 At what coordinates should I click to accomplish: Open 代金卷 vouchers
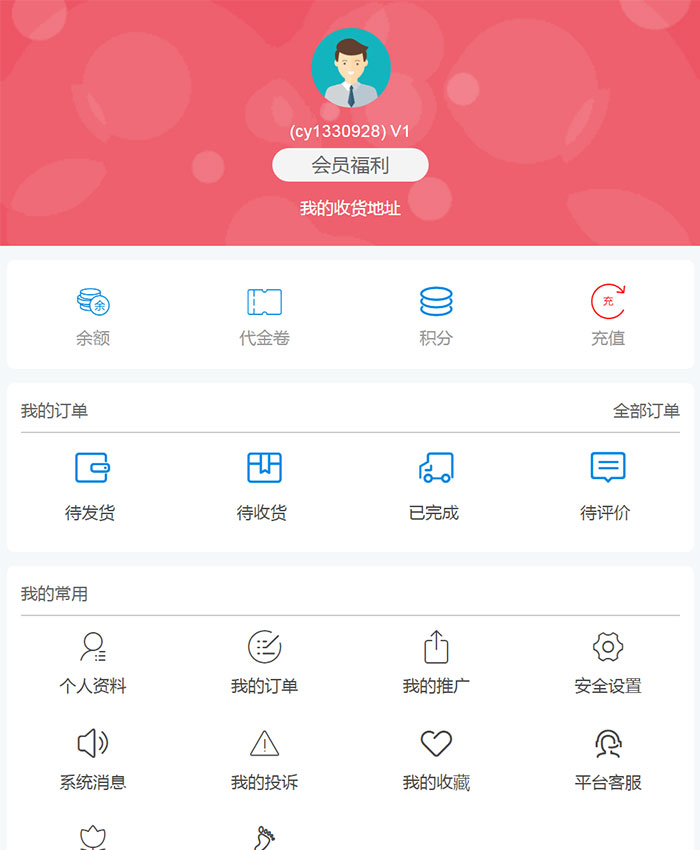click(x=264, y=315)
